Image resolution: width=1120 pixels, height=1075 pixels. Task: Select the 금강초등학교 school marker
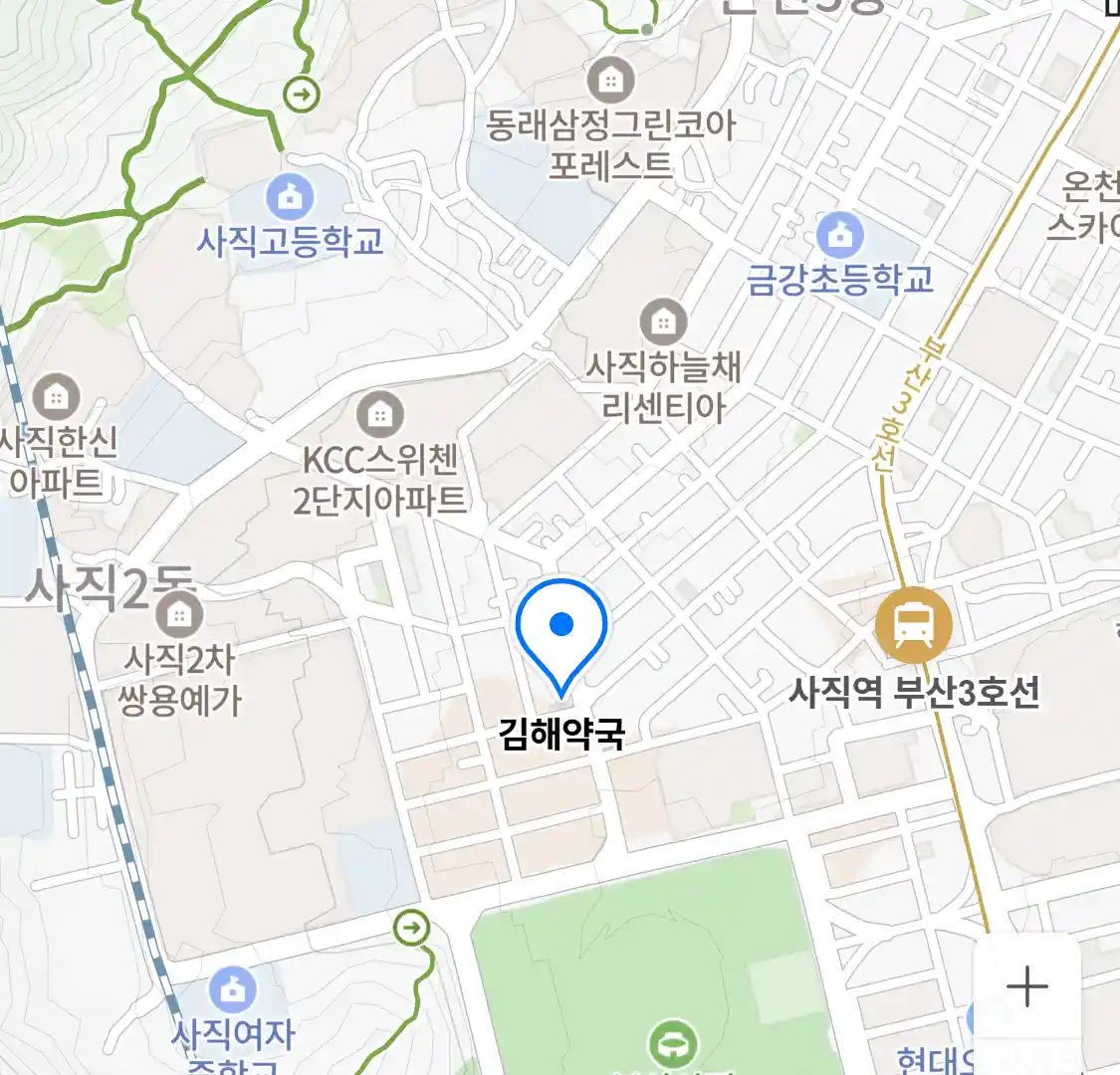[840, 236]
